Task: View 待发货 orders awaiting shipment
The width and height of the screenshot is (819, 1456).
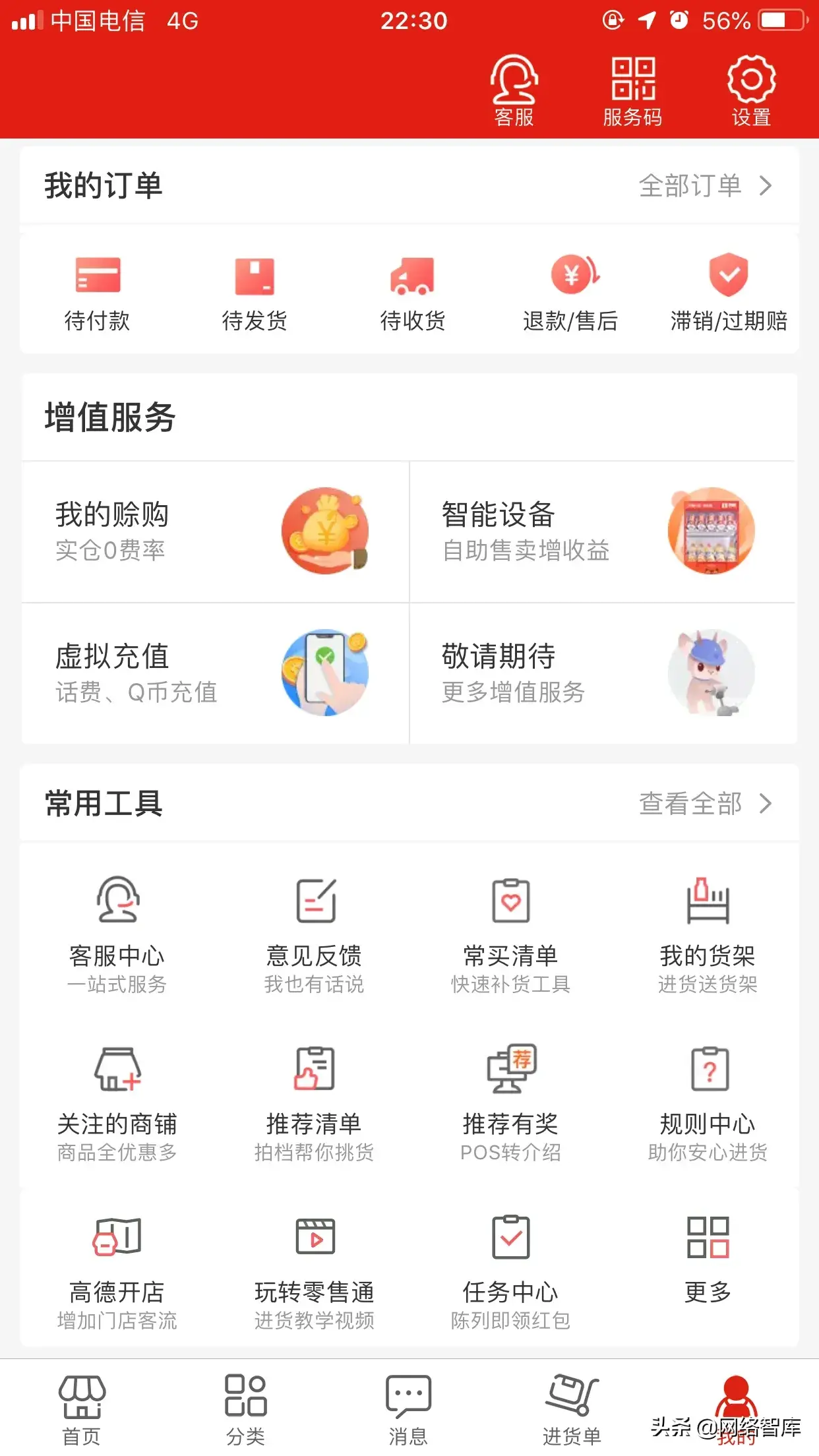Action: pyautogui.click(x=255, y=290)
